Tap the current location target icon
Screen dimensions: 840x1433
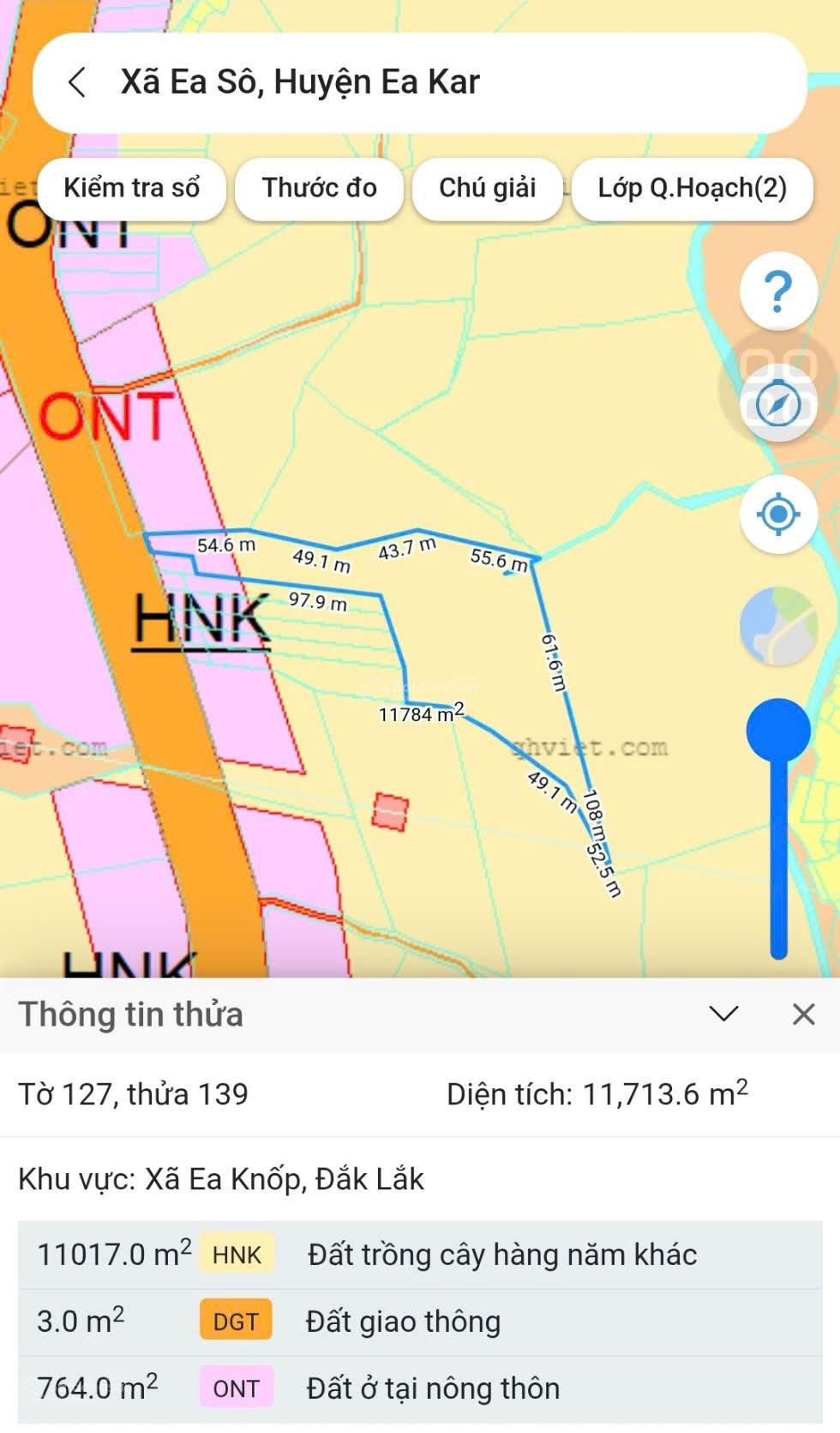777,515
